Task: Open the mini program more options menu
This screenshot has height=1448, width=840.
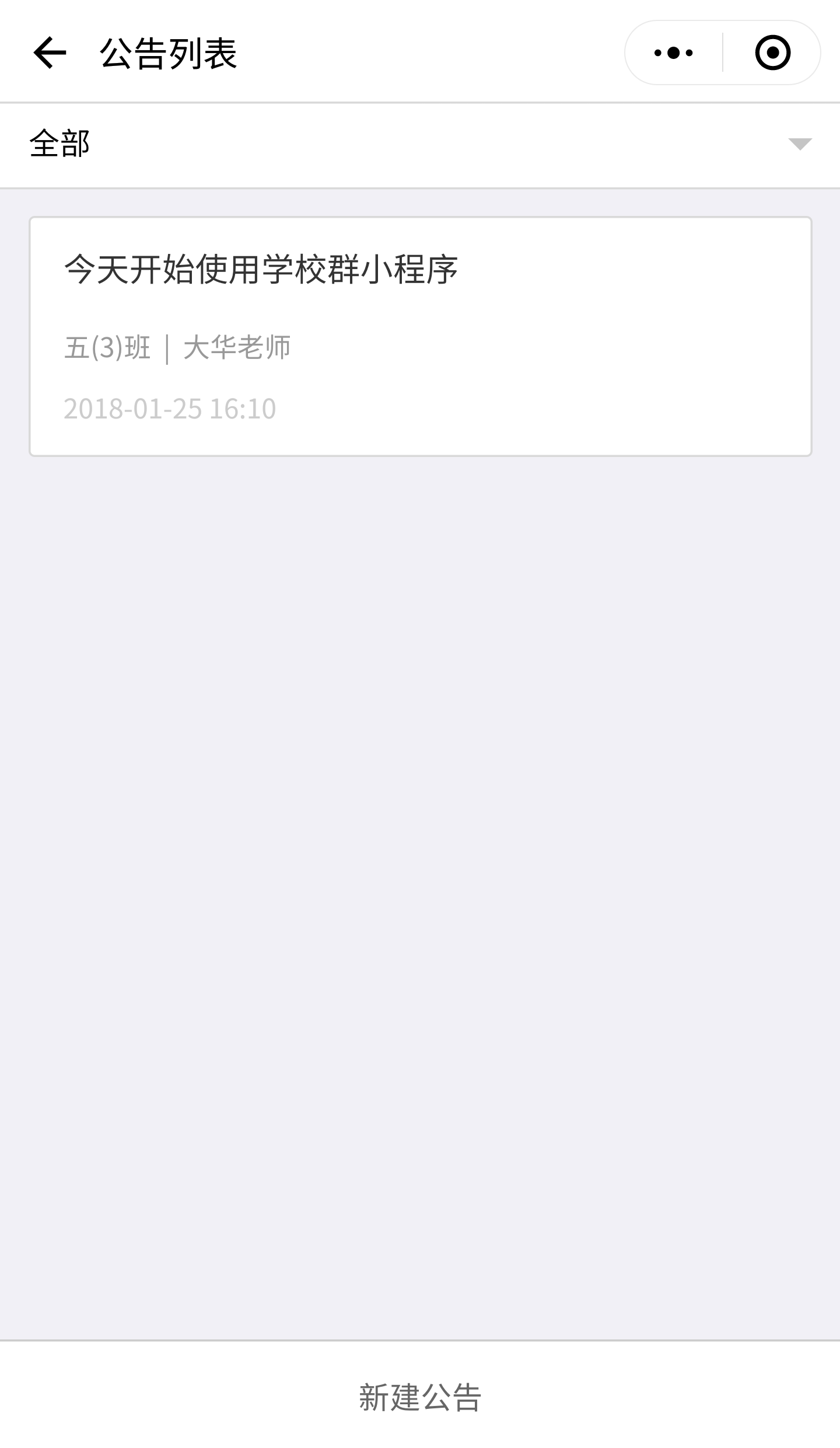Action: (x=674, y=53)
